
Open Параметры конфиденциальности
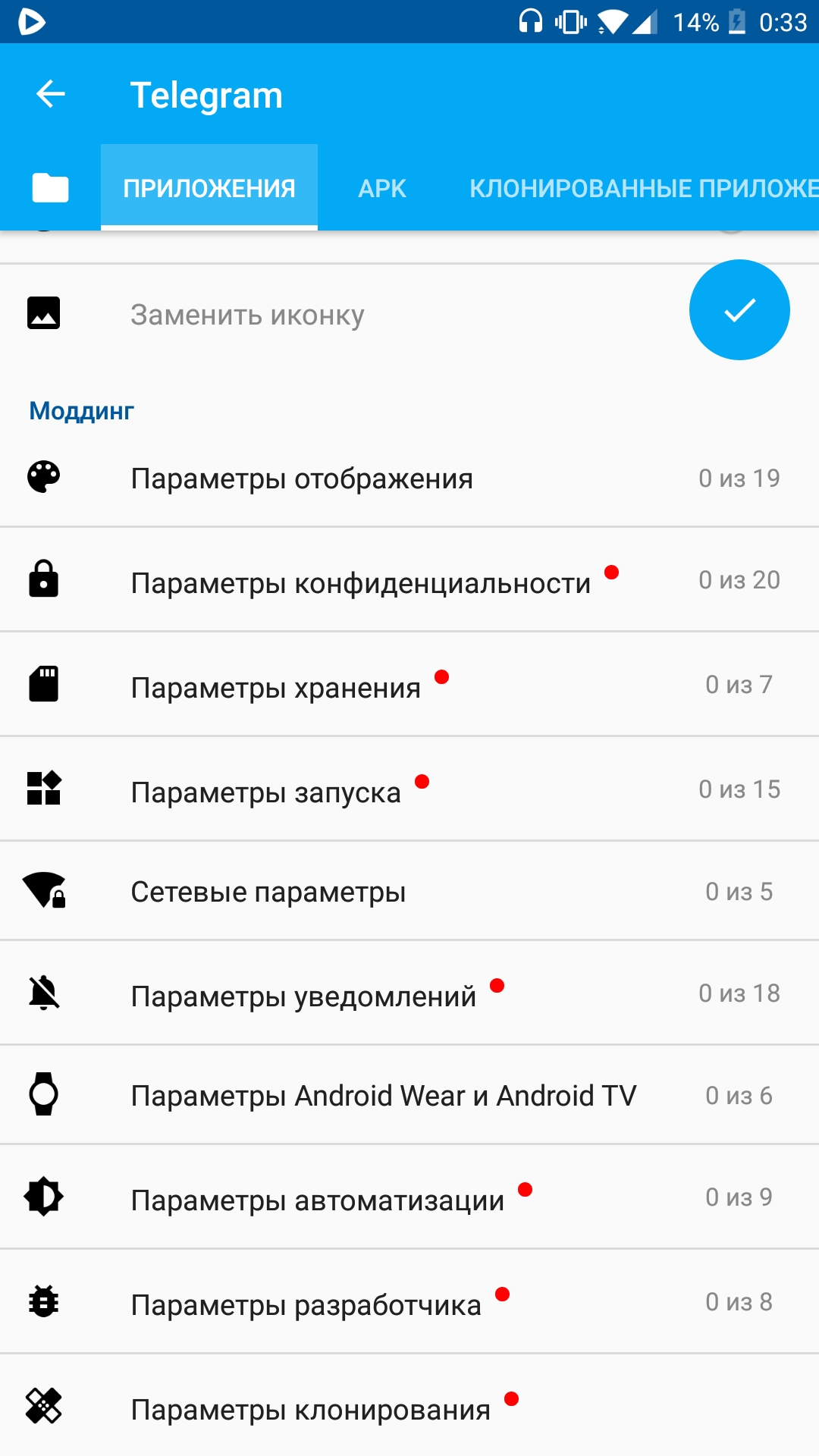(409, 580)
